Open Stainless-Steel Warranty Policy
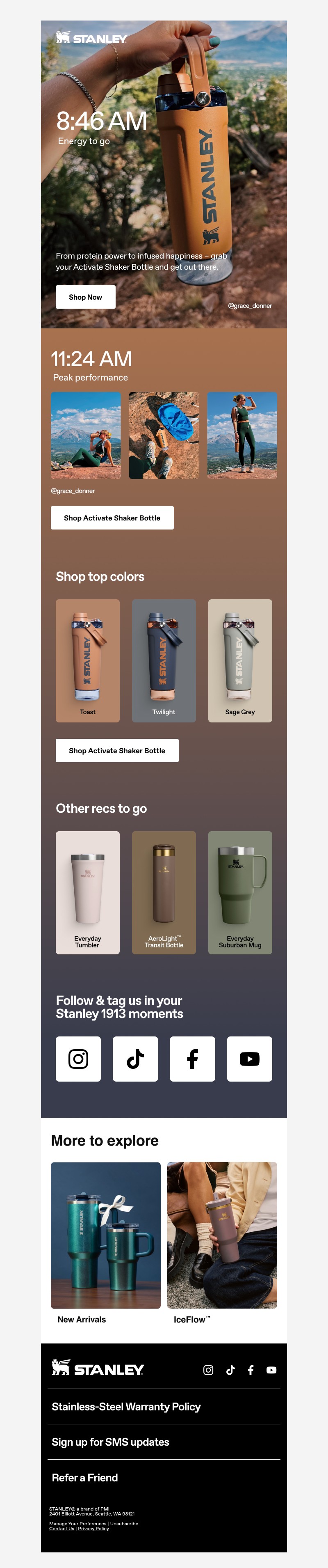328x1568 pixels. point(126,1407)
